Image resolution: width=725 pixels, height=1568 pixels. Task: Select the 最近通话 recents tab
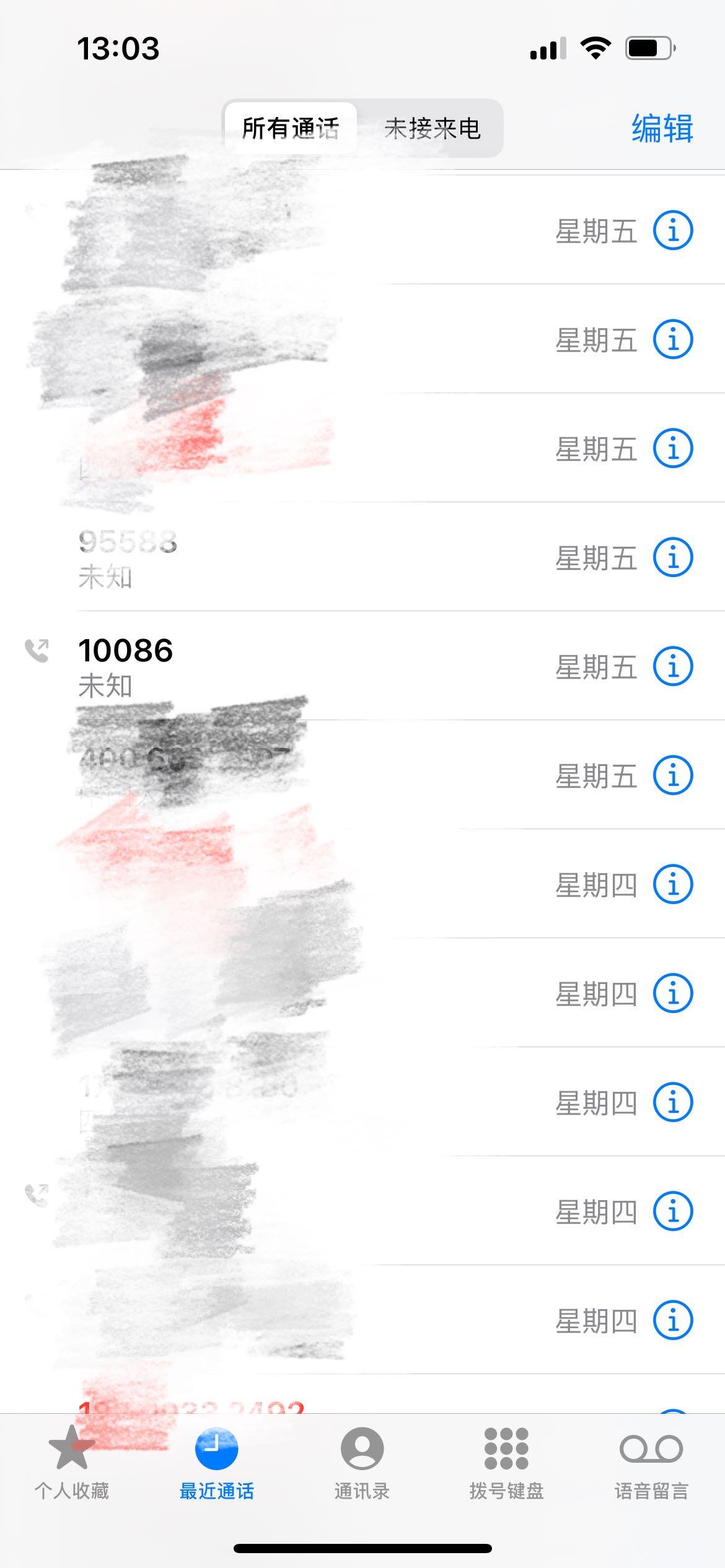217,1461
